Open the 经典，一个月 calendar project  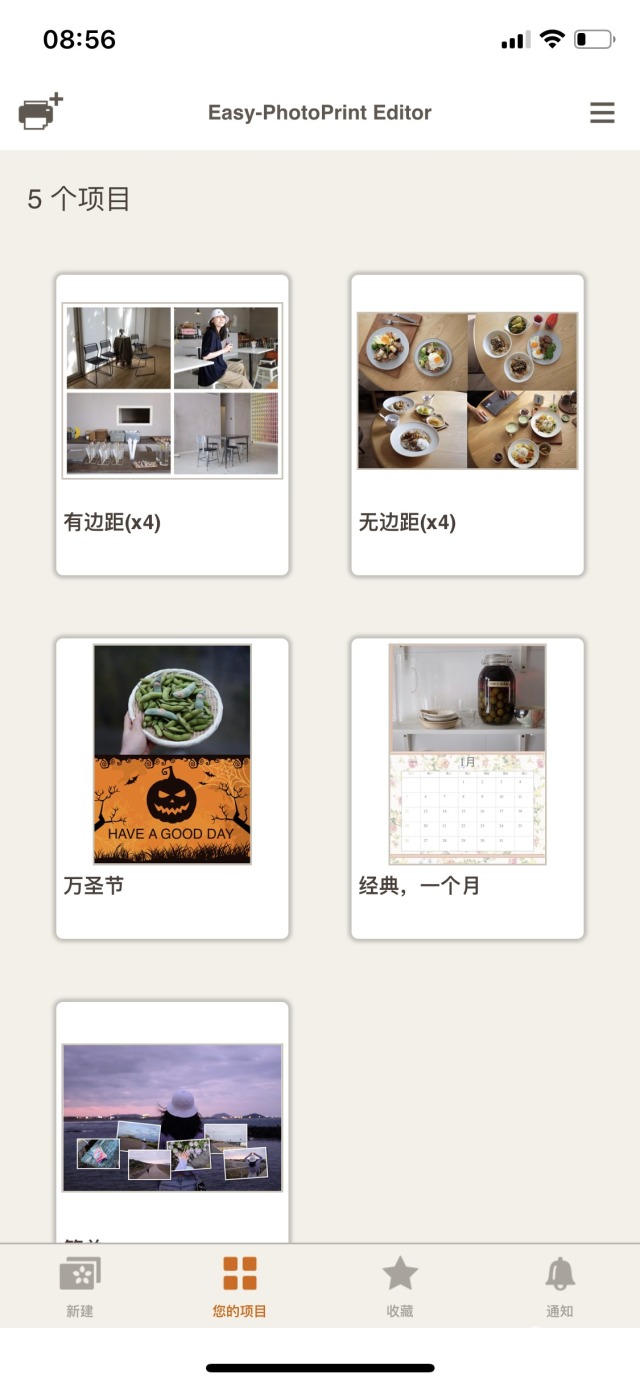pos(467,788)
